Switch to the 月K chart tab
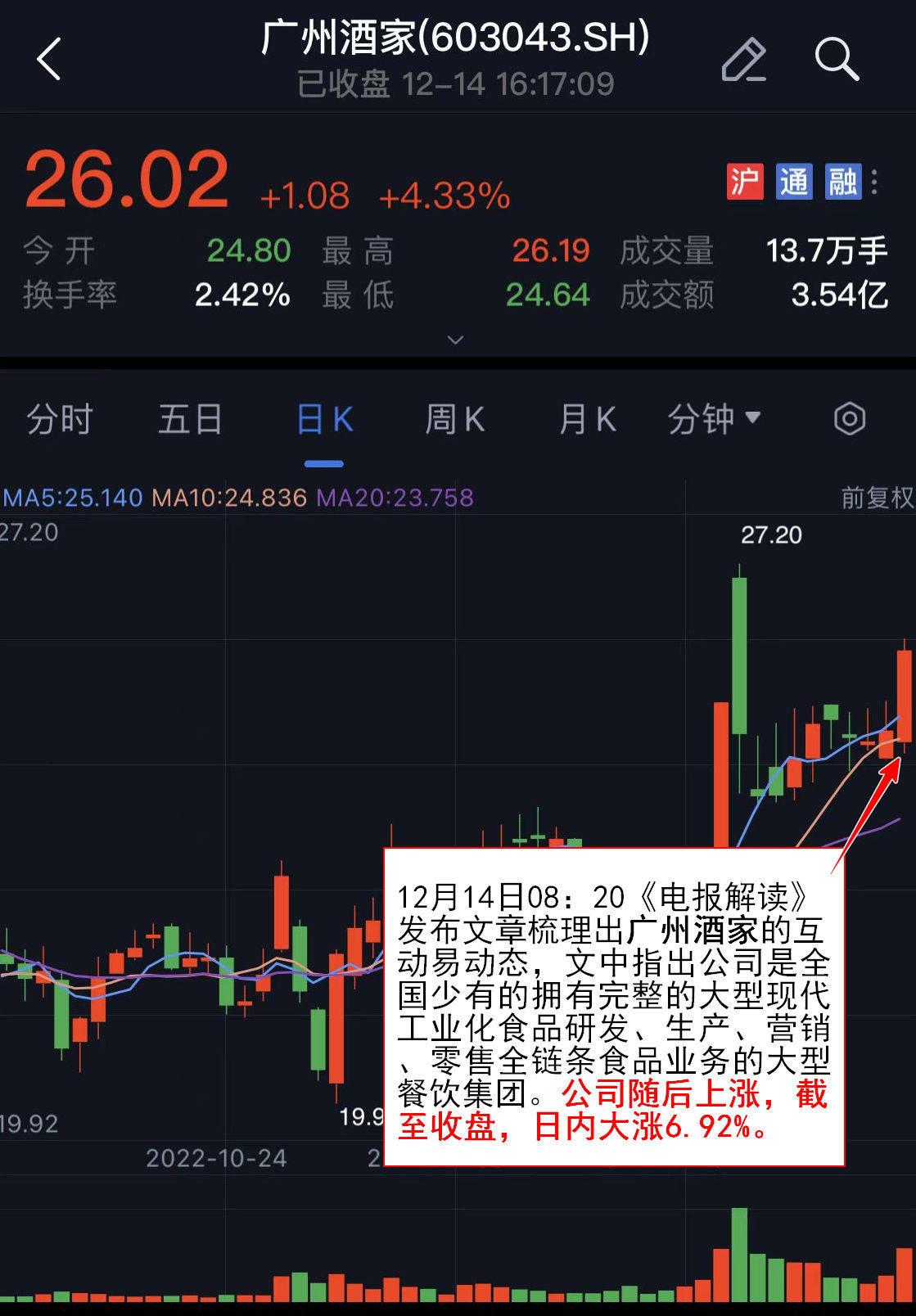916x1316 pixels. [x=587, y=419]
